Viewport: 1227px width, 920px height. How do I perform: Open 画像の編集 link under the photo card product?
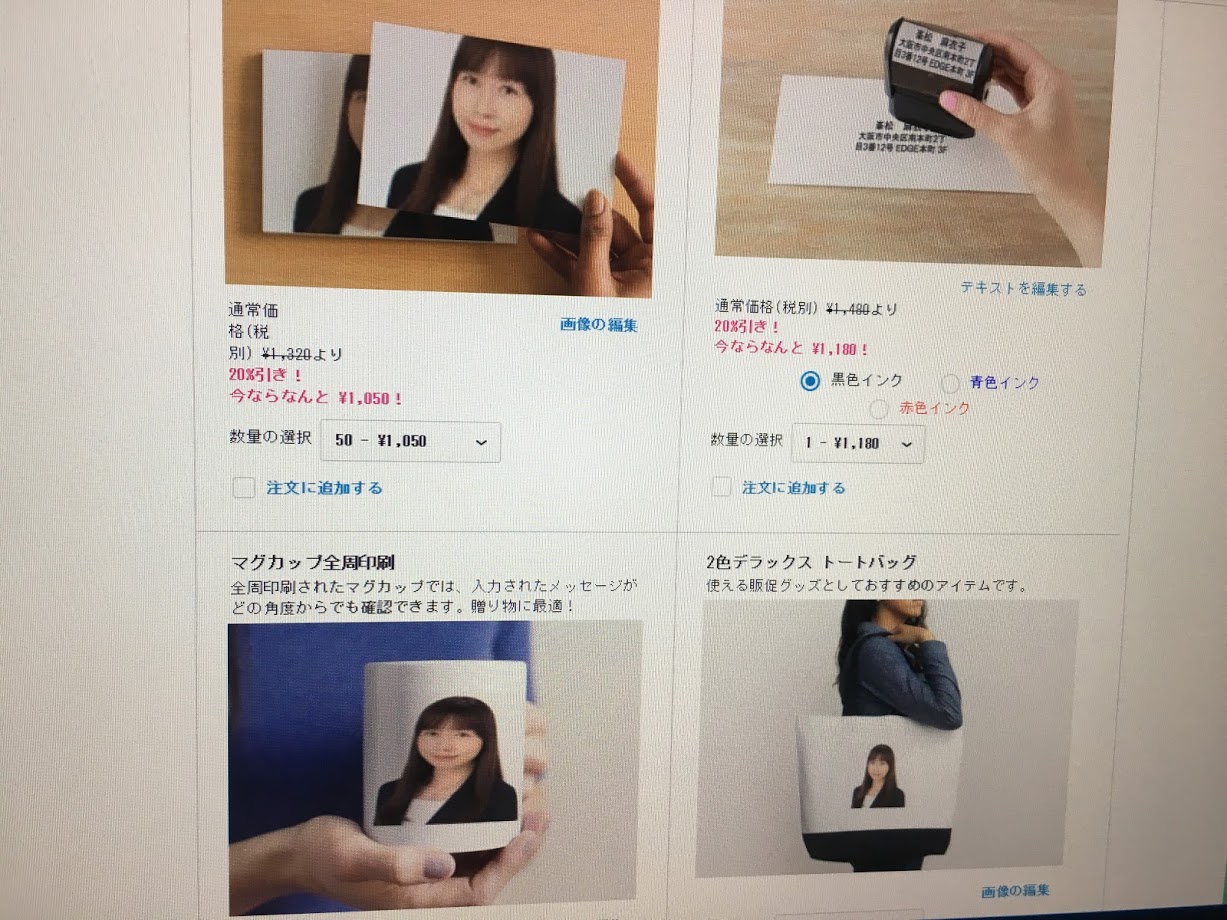coord(598,324)
